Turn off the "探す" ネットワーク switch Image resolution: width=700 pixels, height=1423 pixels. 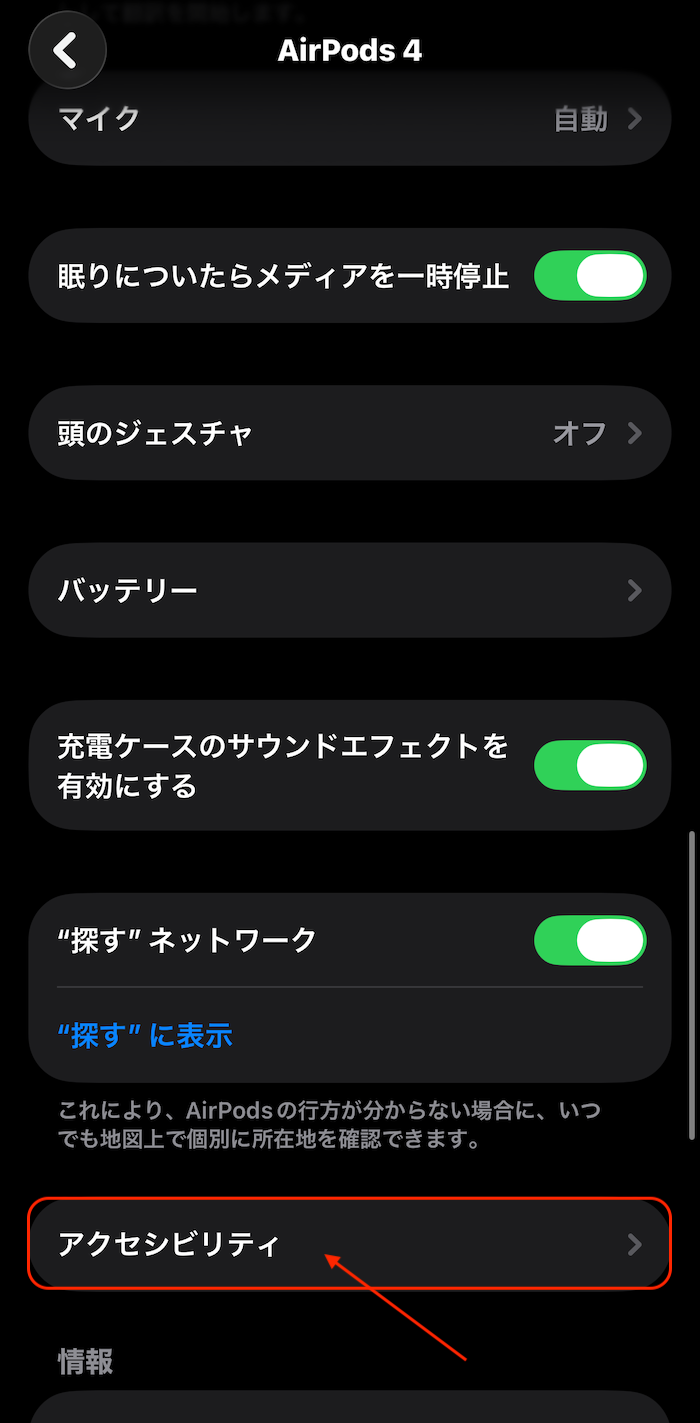coord(590,940)
